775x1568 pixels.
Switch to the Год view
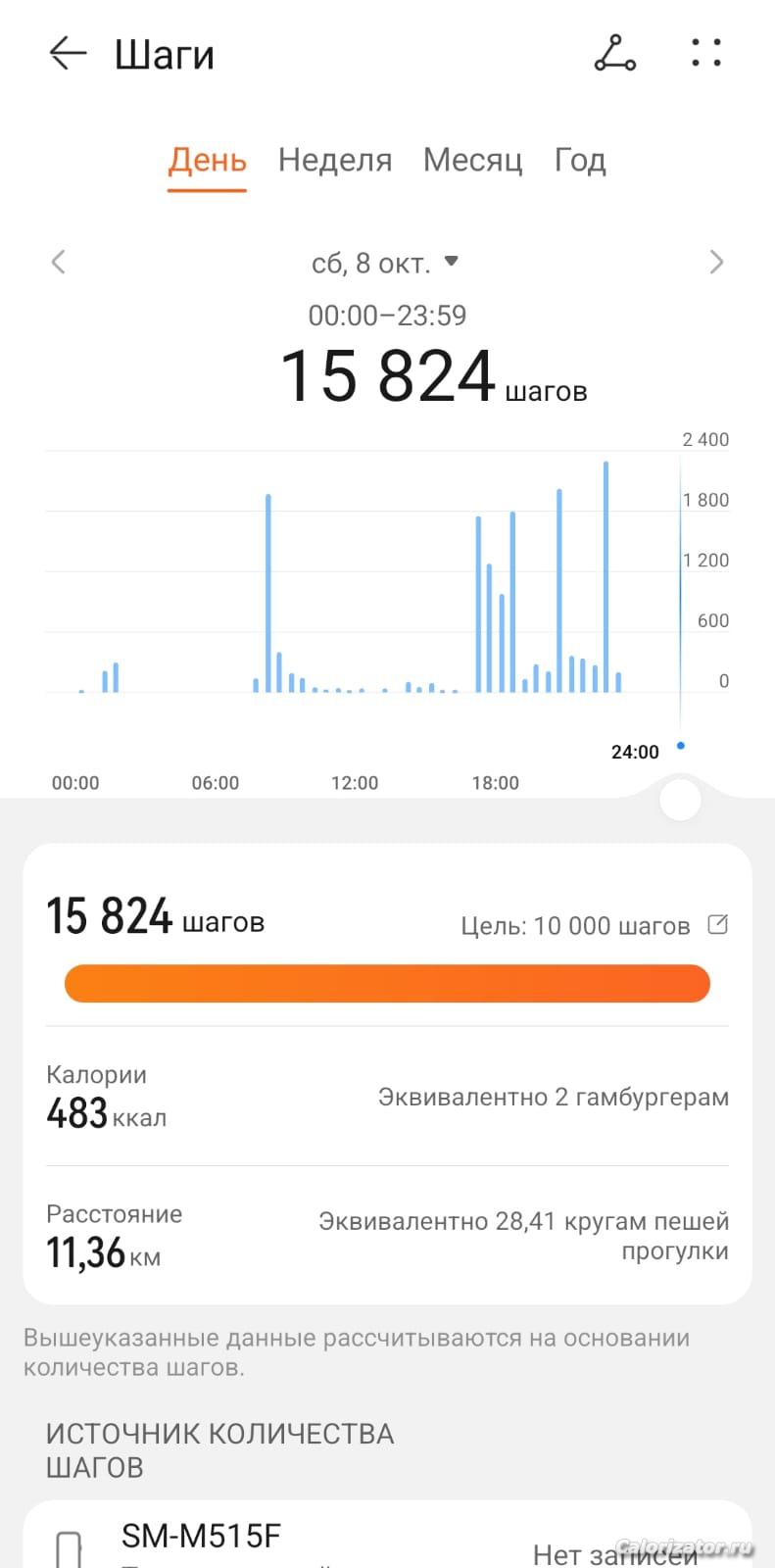point(580,160)
